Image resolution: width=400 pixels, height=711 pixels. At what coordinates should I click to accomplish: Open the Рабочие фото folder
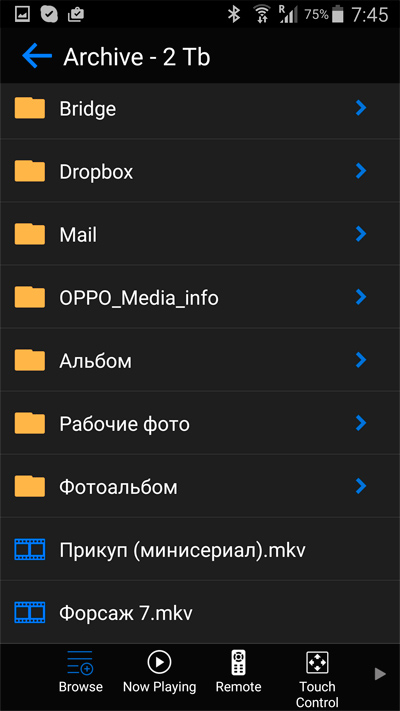[200, 423]
